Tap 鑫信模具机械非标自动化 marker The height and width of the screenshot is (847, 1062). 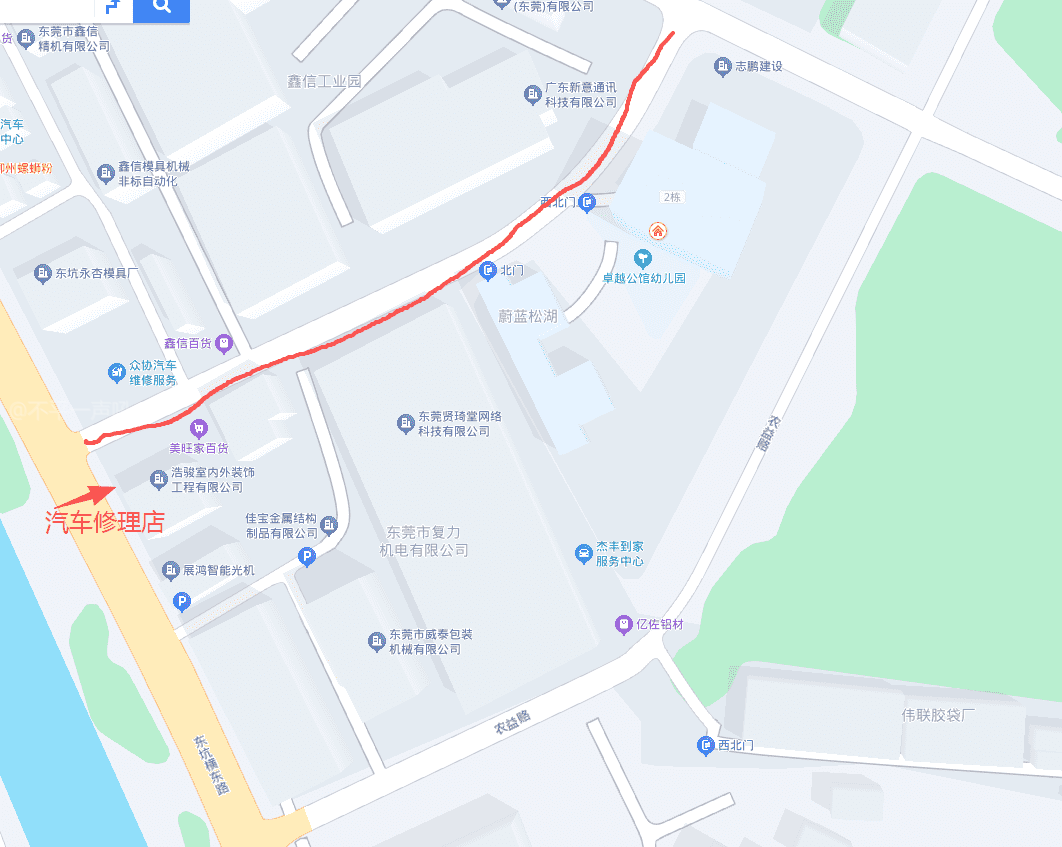(x=105, y=174)
